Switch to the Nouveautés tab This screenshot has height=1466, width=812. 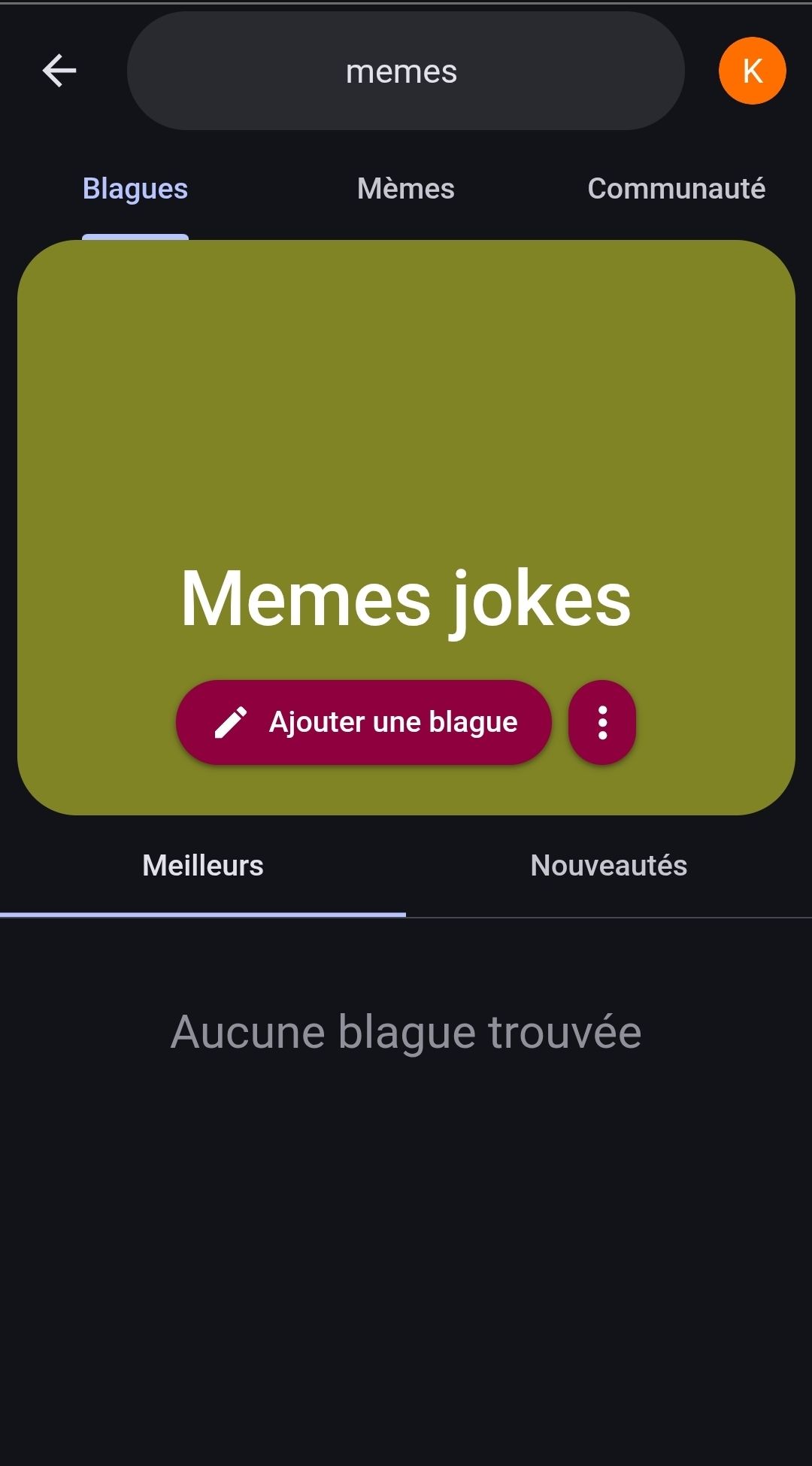[x=608, y=866]
